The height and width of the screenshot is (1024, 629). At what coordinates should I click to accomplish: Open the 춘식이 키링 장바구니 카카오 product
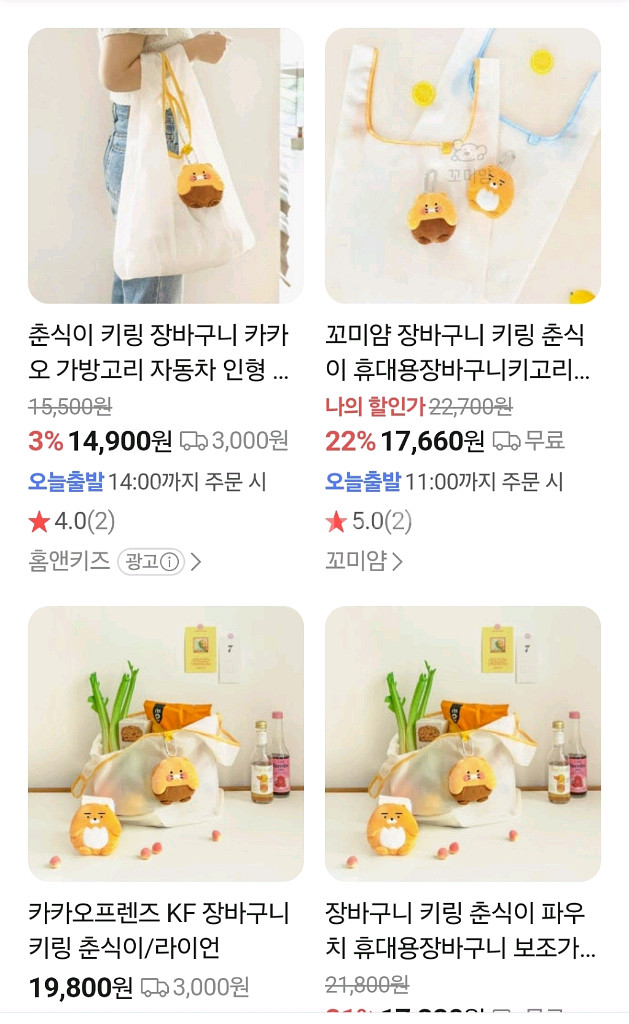[165, 165]
